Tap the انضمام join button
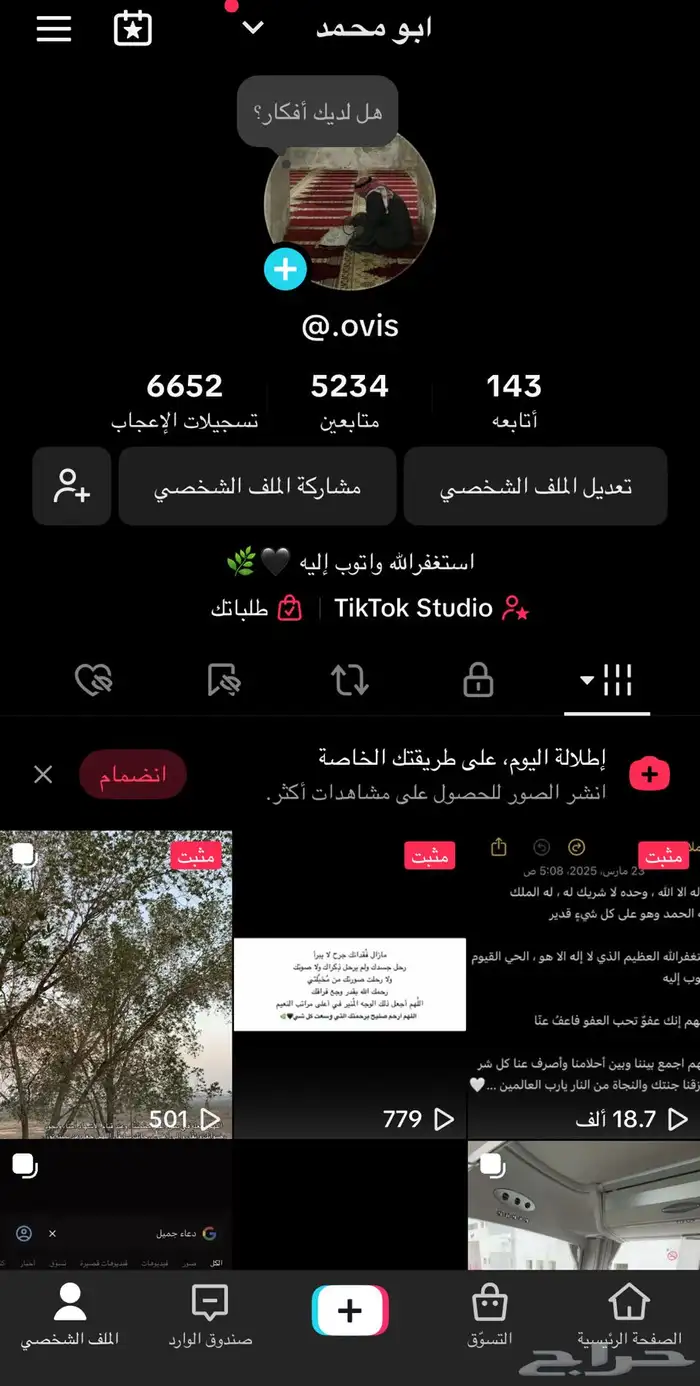Screen dimensions: 700x1386 pyautogui.click(x=133, y=774)
